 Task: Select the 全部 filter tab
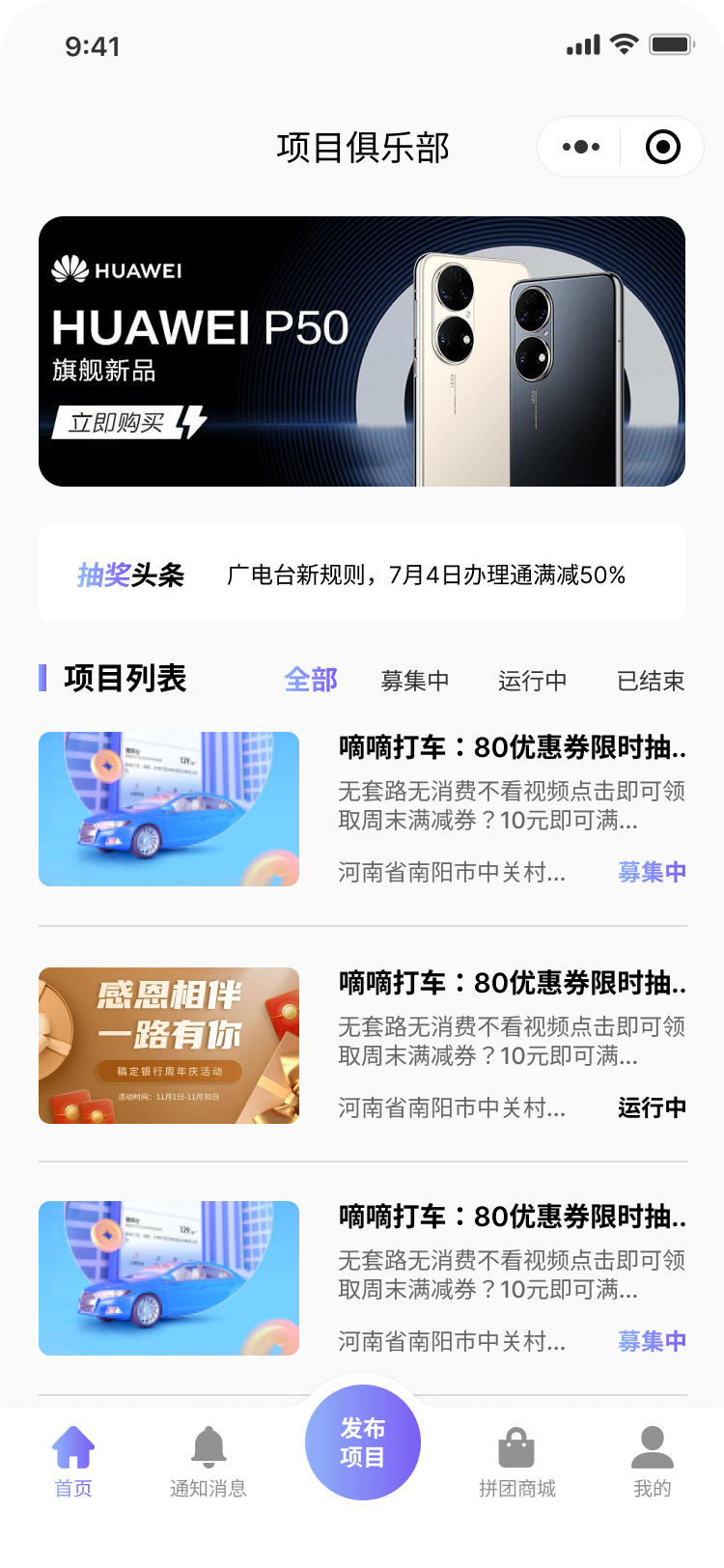click(x=311, y=680)
